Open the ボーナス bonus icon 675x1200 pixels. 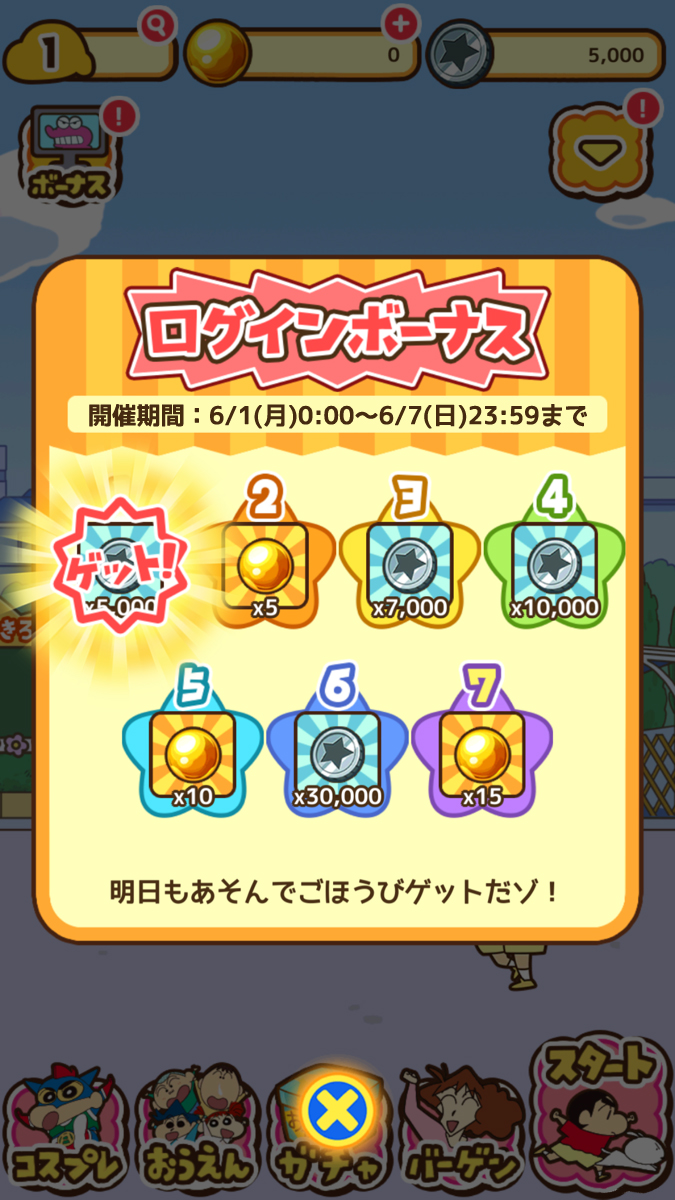(70, 153)
